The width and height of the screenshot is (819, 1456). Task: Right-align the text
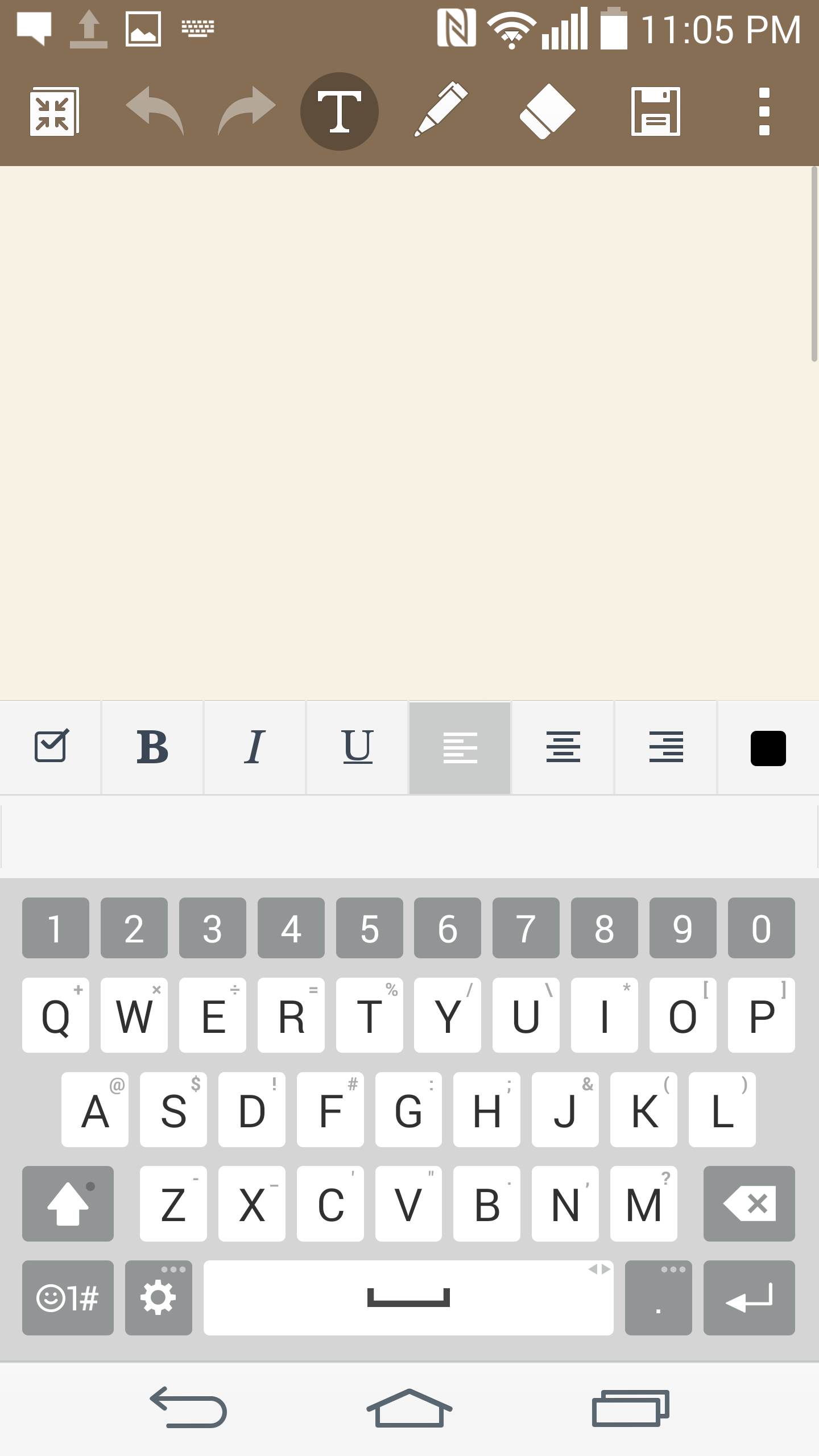point(666,747)
